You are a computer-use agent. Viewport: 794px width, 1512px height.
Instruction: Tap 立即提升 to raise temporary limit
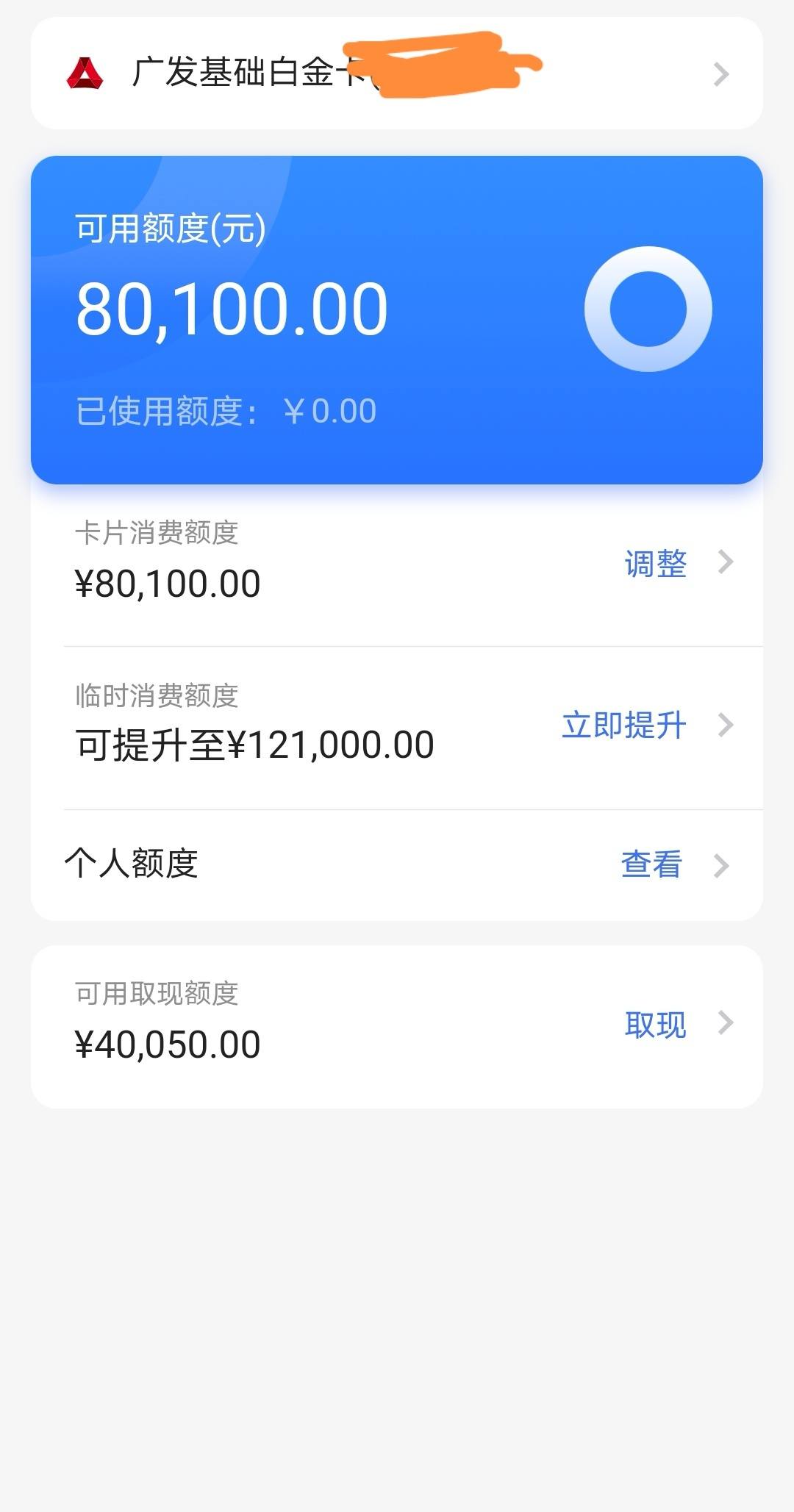624,725
